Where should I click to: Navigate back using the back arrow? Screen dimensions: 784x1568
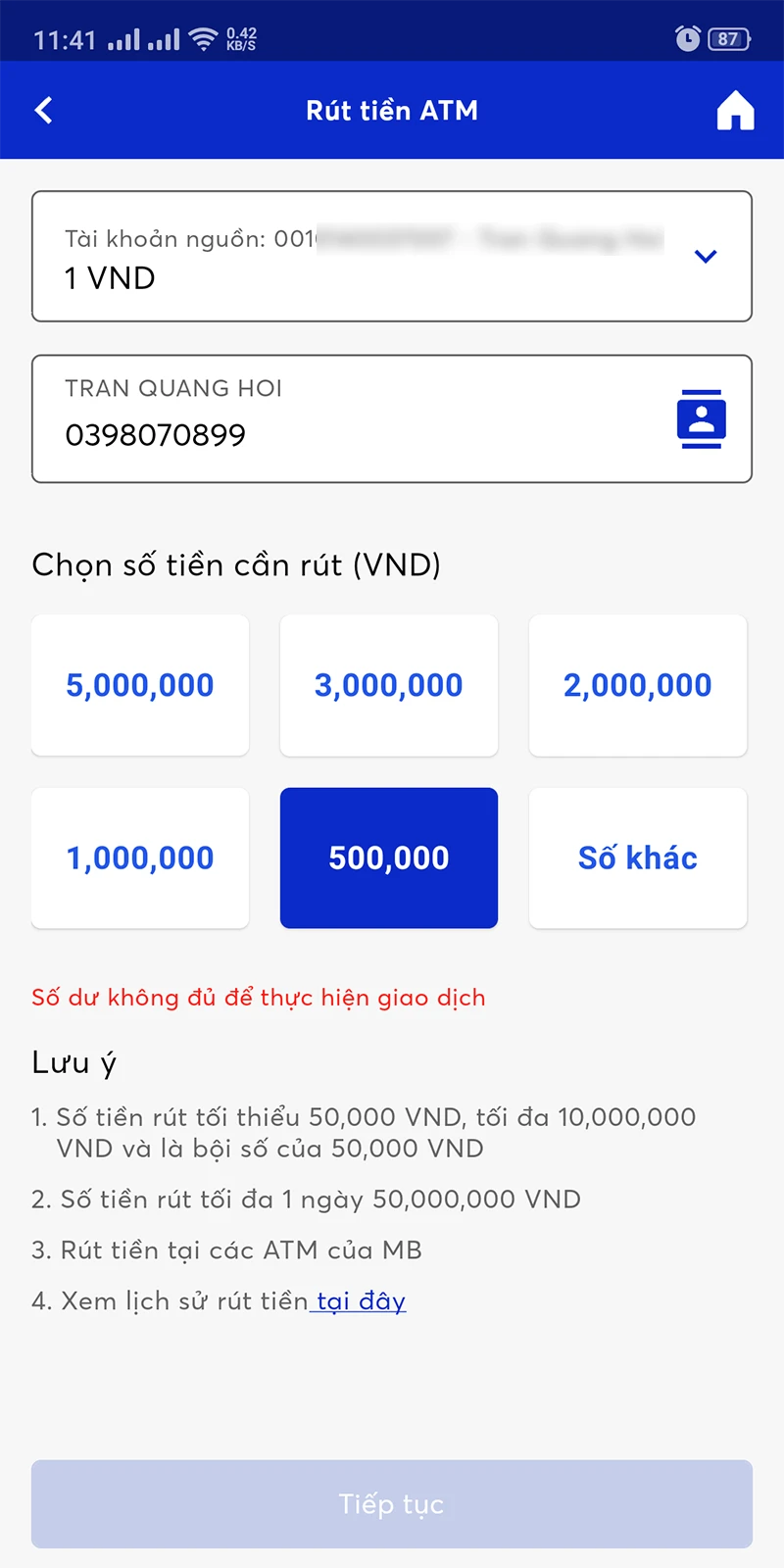(x=43, y=110)
